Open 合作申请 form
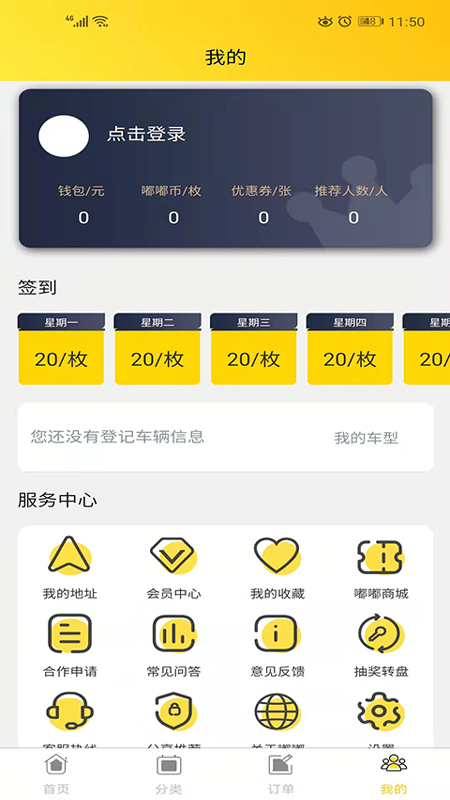450x800 pixels. [x=70, y=645]
